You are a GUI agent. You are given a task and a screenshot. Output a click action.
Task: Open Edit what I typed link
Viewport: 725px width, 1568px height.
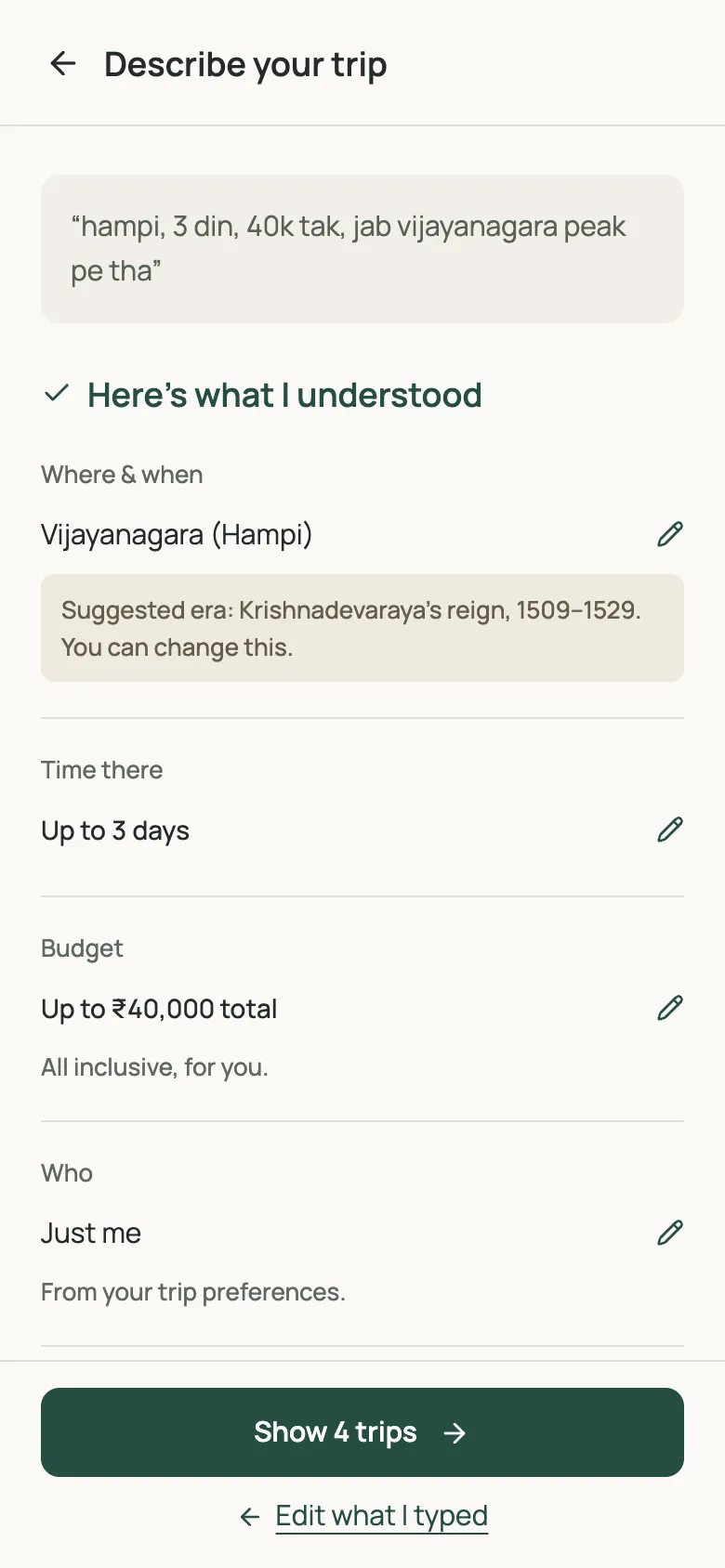click(381, 1516)
